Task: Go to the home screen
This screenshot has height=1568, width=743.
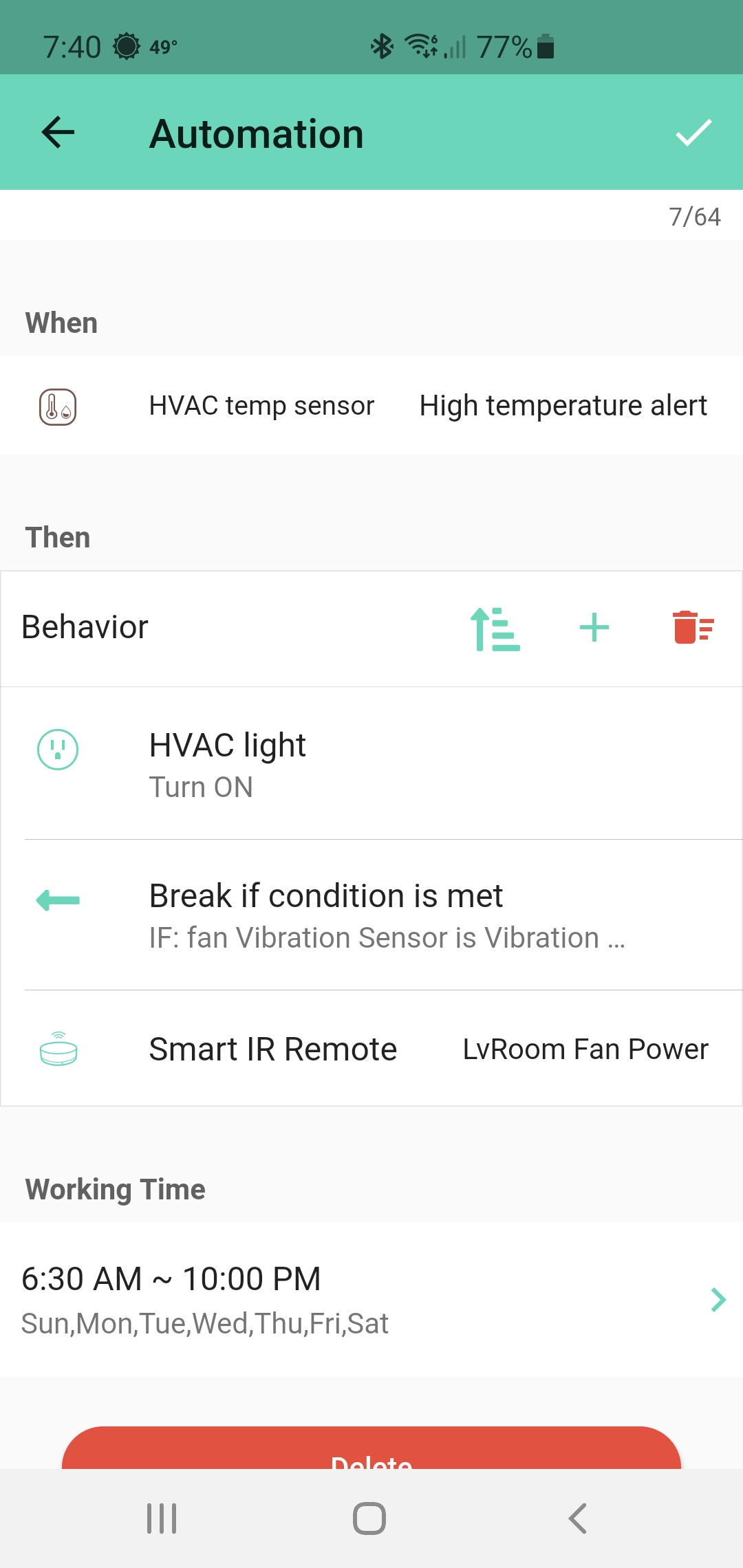Action: 369,1518
